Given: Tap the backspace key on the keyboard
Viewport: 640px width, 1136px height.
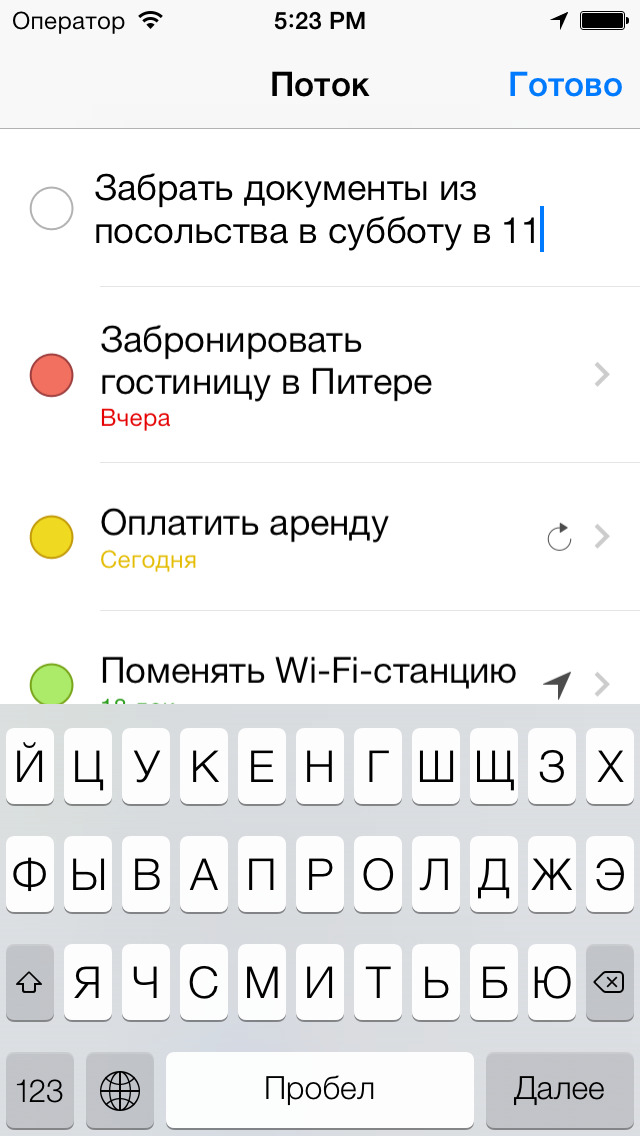Looking at the screenshot, I should tap(607, 984).
